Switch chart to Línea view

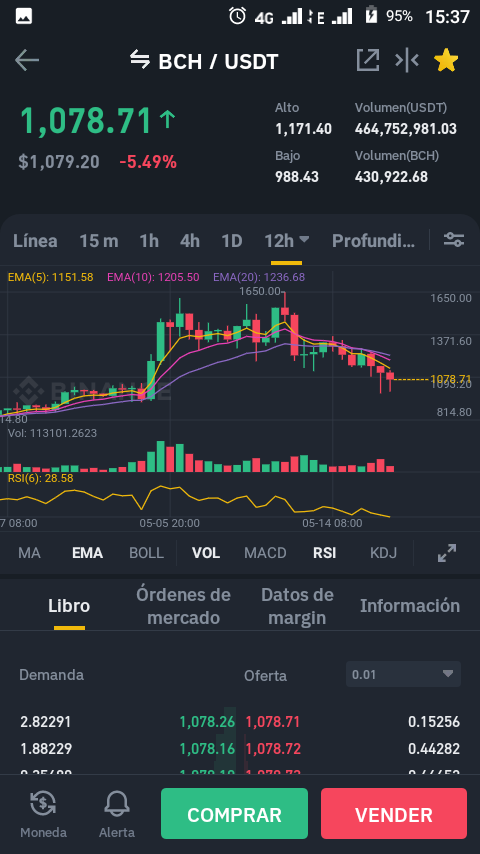(35, 241)
